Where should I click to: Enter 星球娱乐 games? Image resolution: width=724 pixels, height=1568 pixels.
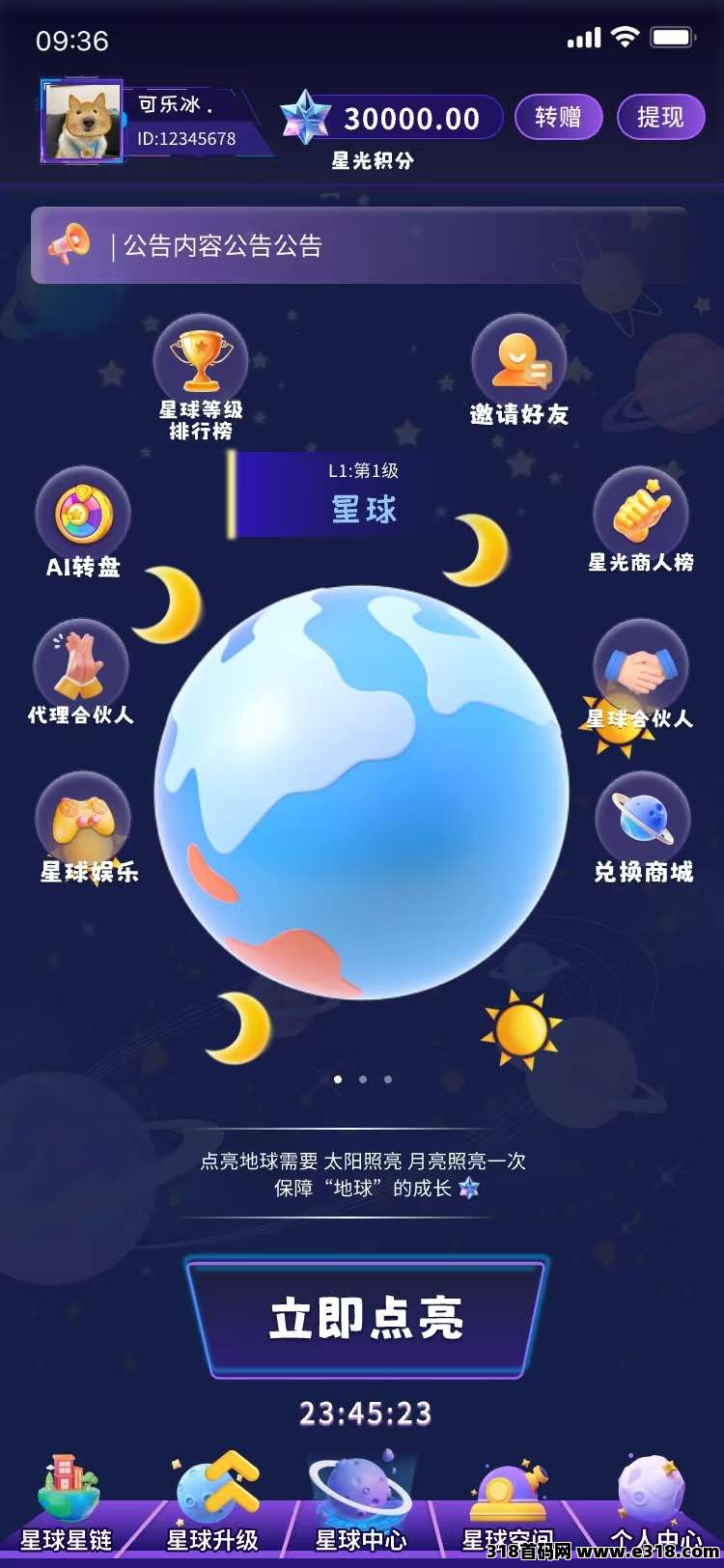[83, 826]
